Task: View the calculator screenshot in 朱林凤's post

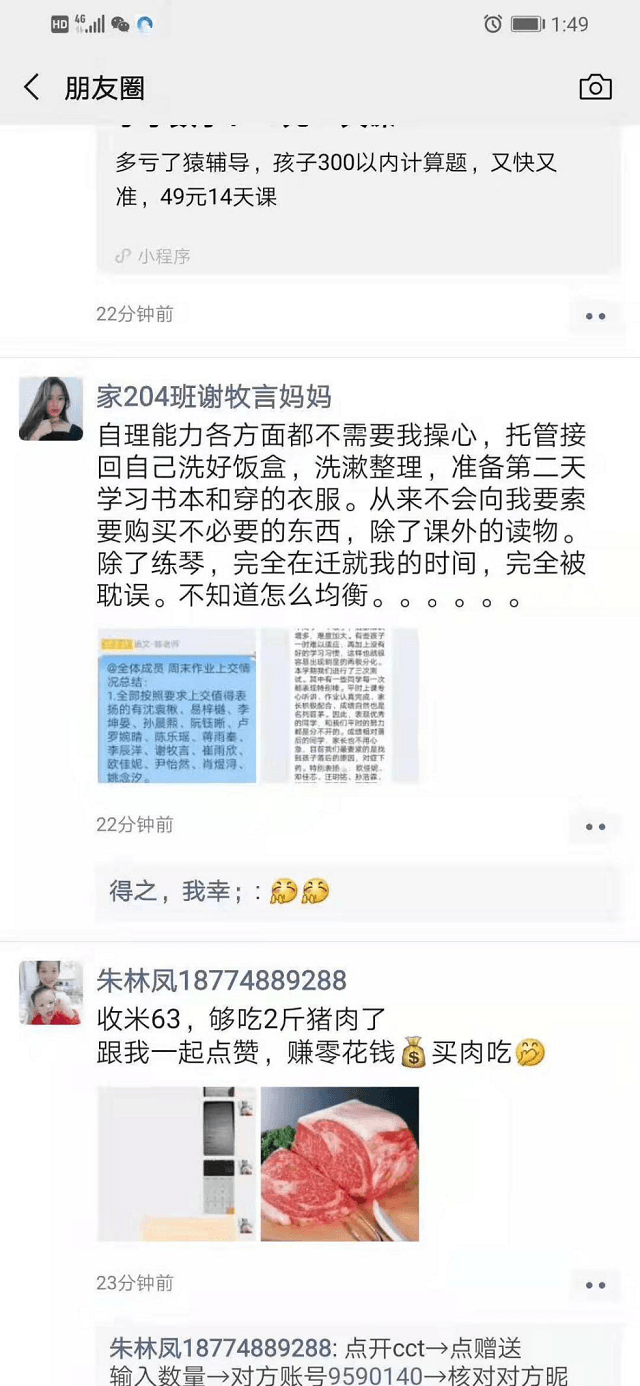Action: [x=176, y=1164]
